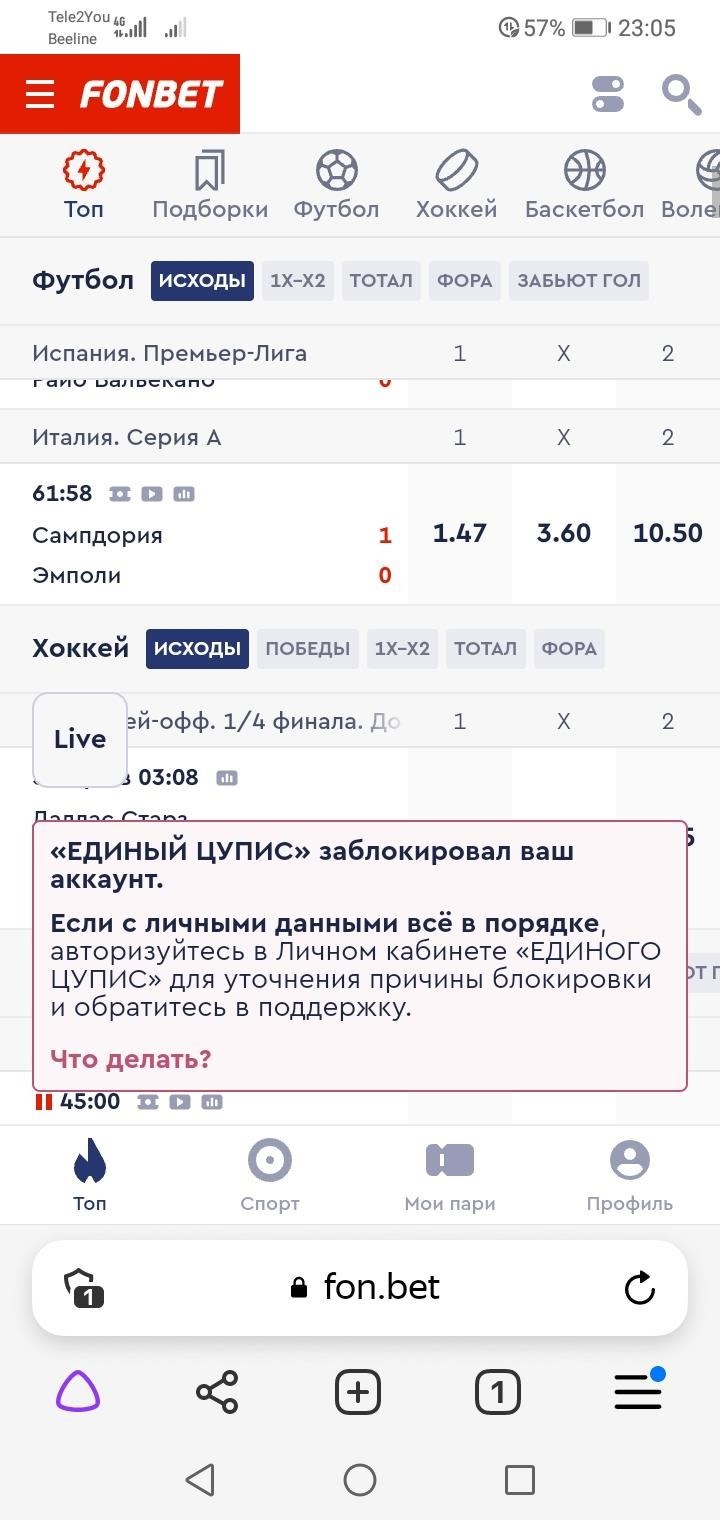720x1520 pixels.
Task: Select the Футбол sport category
Action: 336,186
